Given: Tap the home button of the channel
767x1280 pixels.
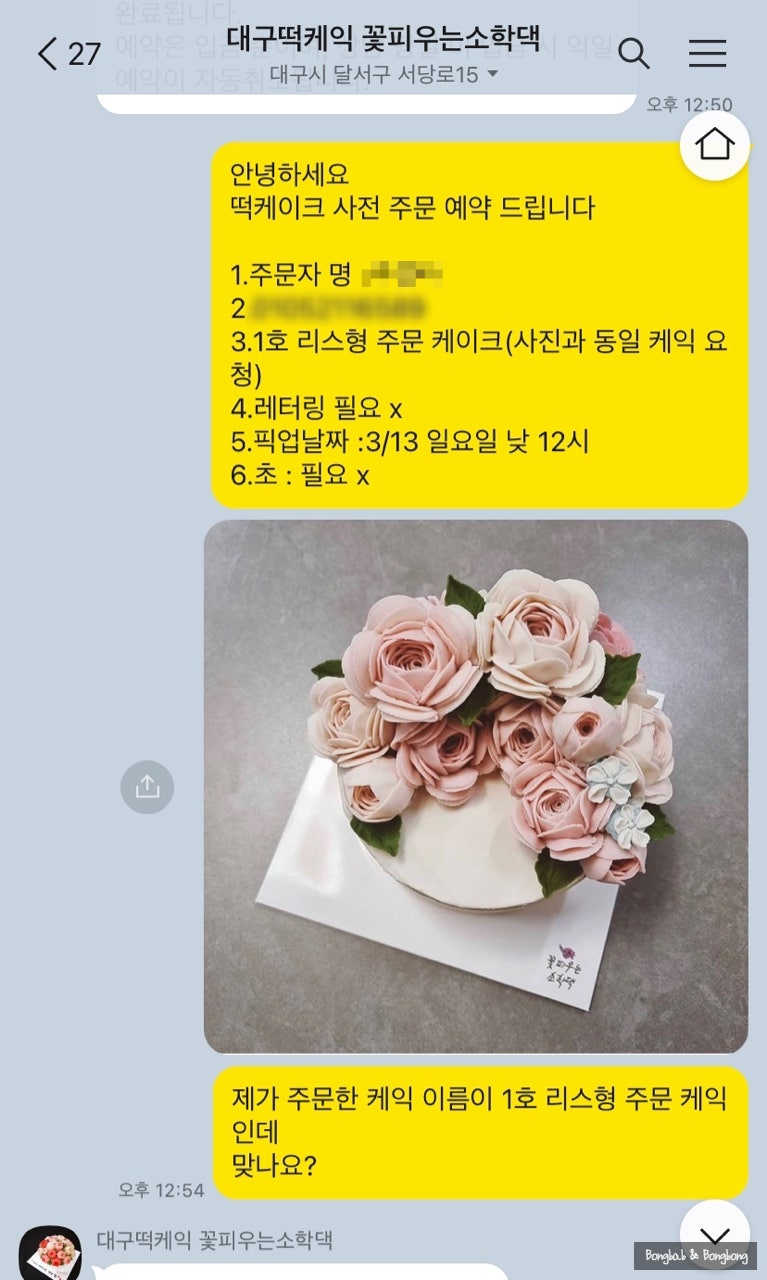Looking at the screenshot, I should (x=714, y=146).
